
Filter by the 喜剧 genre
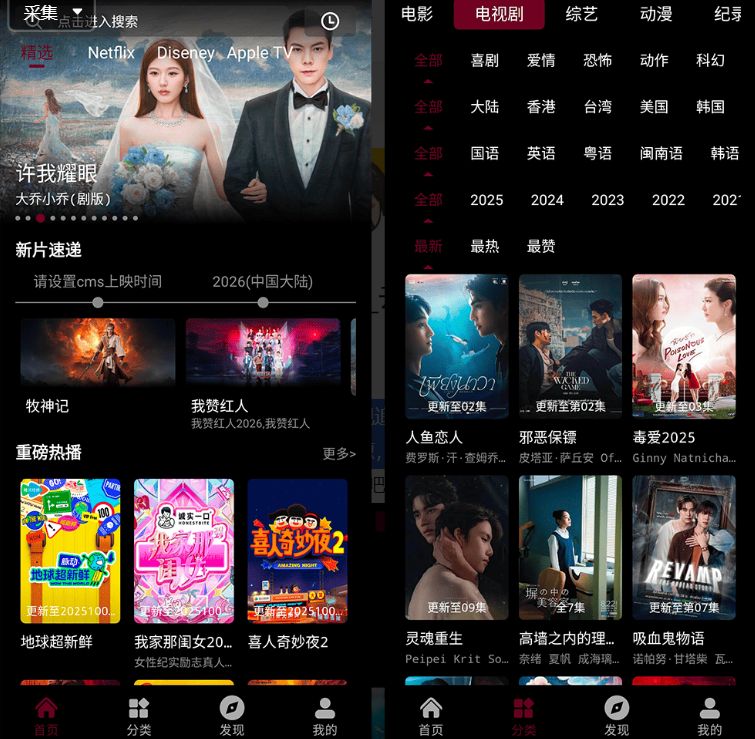pos(485,60)
